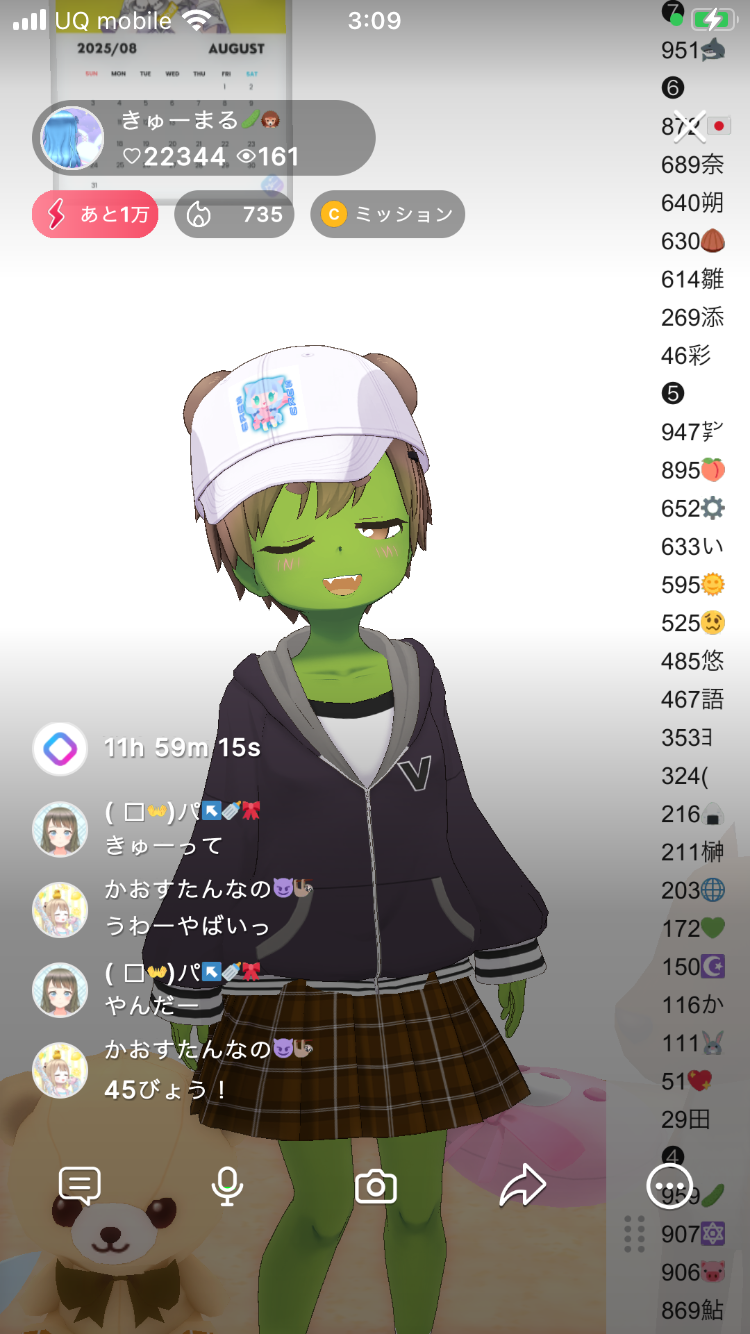This screenshot has height=1334, width=750.
Task: Open the more options menu
Action: (668, 1187)
